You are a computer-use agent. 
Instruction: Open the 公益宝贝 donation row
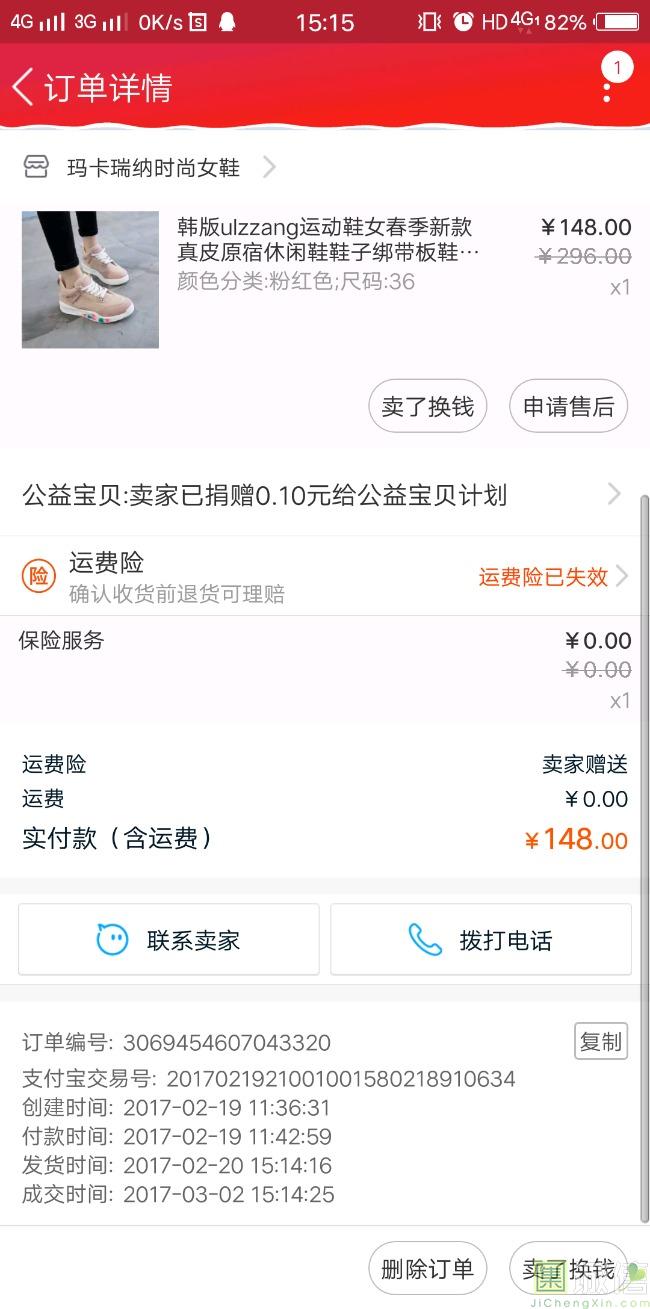[320, 495]
